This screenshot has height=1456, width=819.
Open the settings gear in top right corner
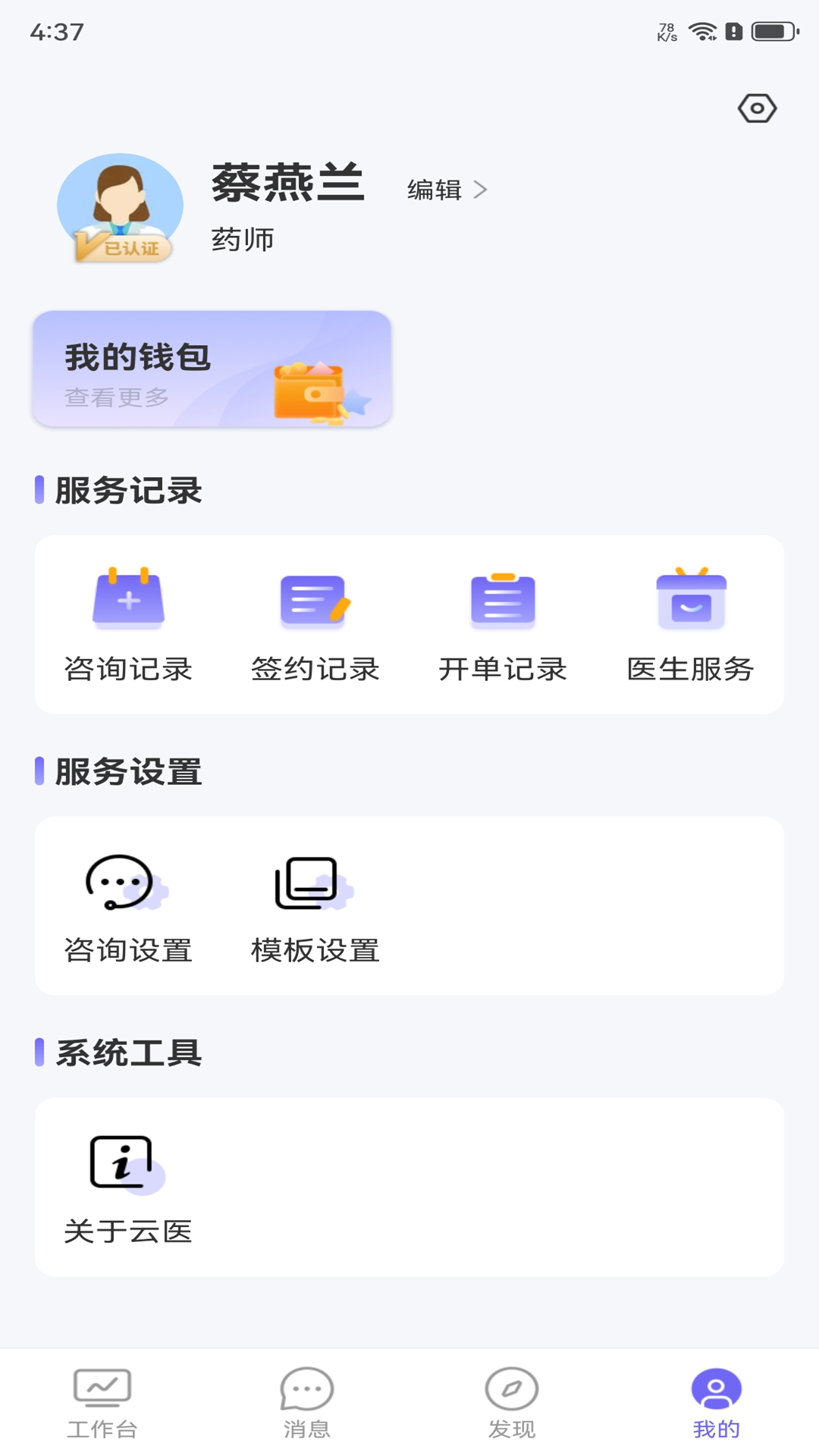point(757,108)
